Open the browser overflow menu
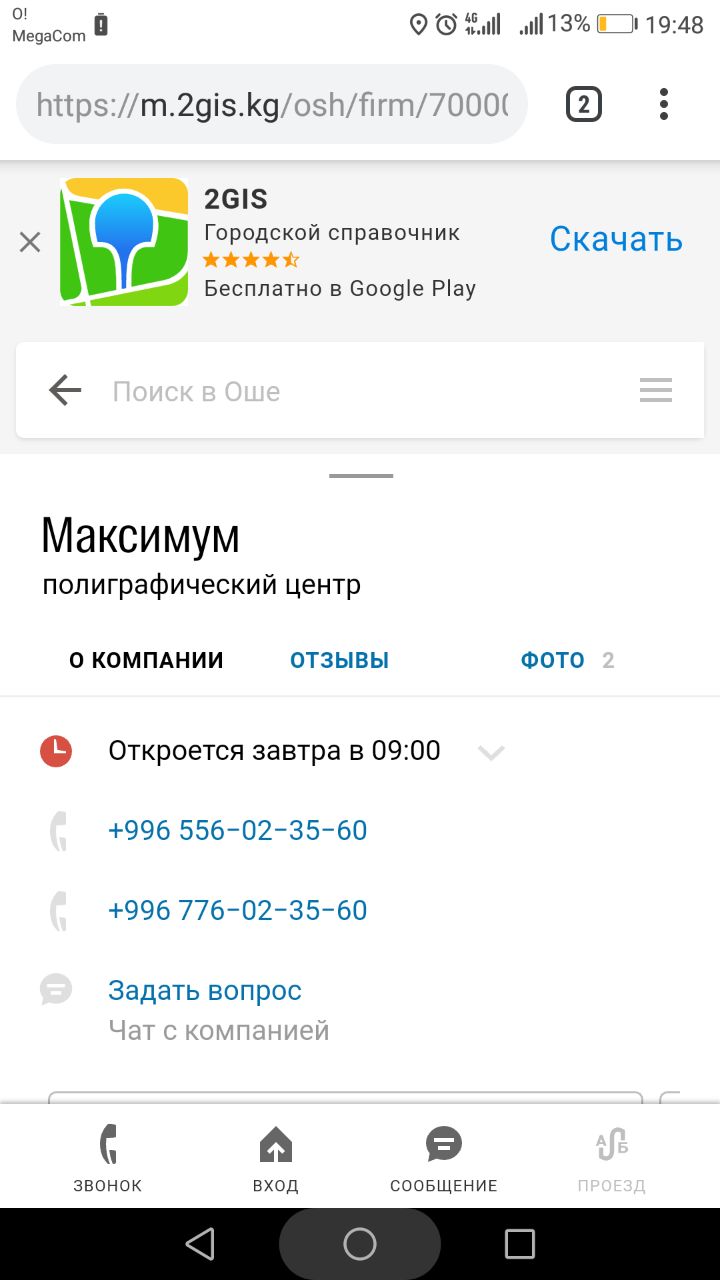The image size is (720, 1280). click(664, 104)
